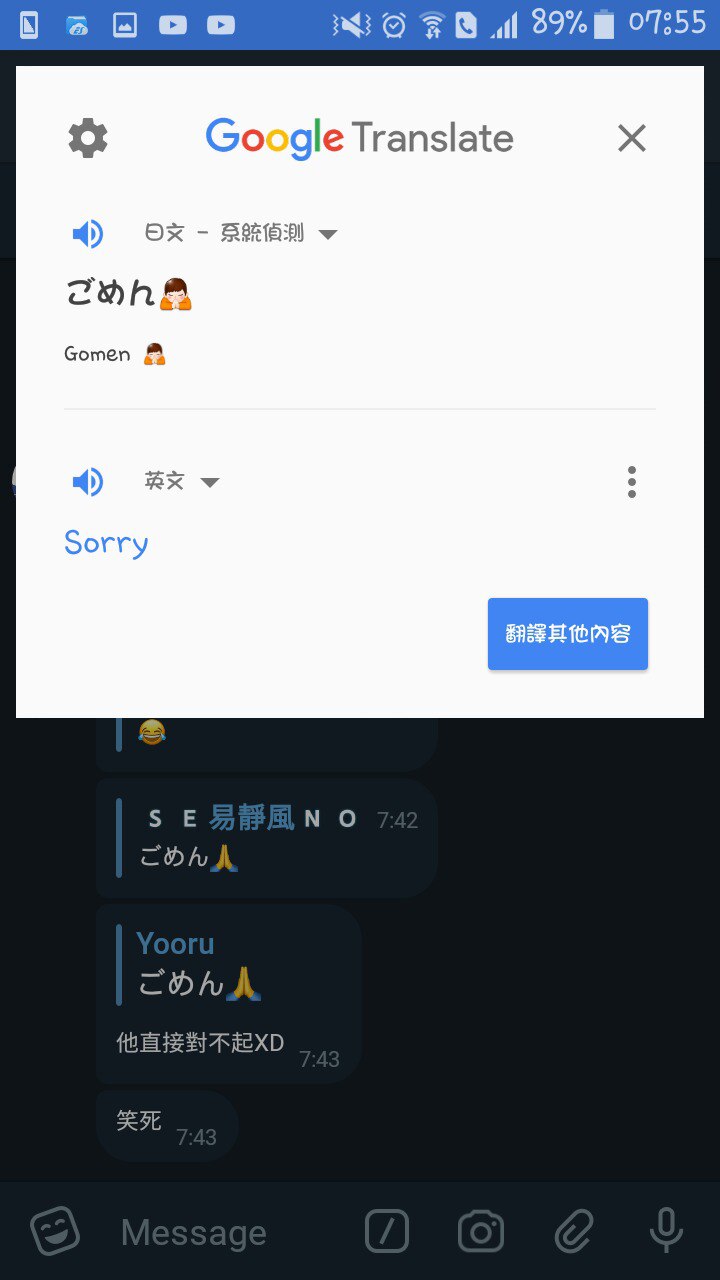The width and height of the screenshot is (720, 1280).
Task: Listen to the English translation audio
Action: pos(88,482)
